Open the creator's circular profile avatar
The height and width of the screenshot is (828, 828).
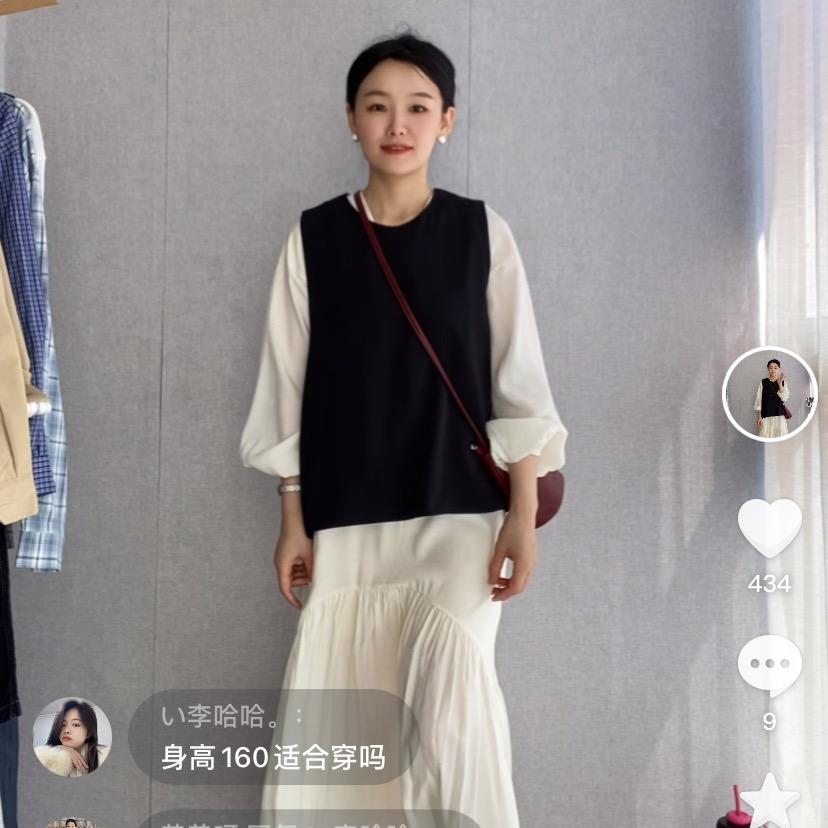[769, 393]
